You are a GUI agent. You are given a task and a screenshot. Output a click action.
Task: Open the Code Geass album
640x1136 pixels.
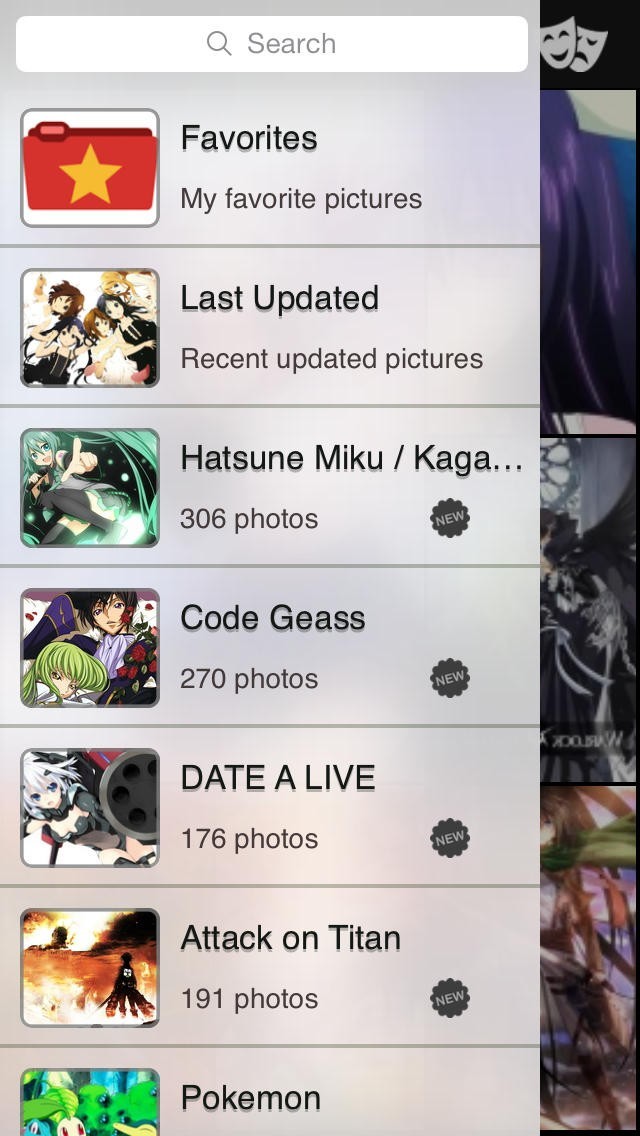point(270,647)
